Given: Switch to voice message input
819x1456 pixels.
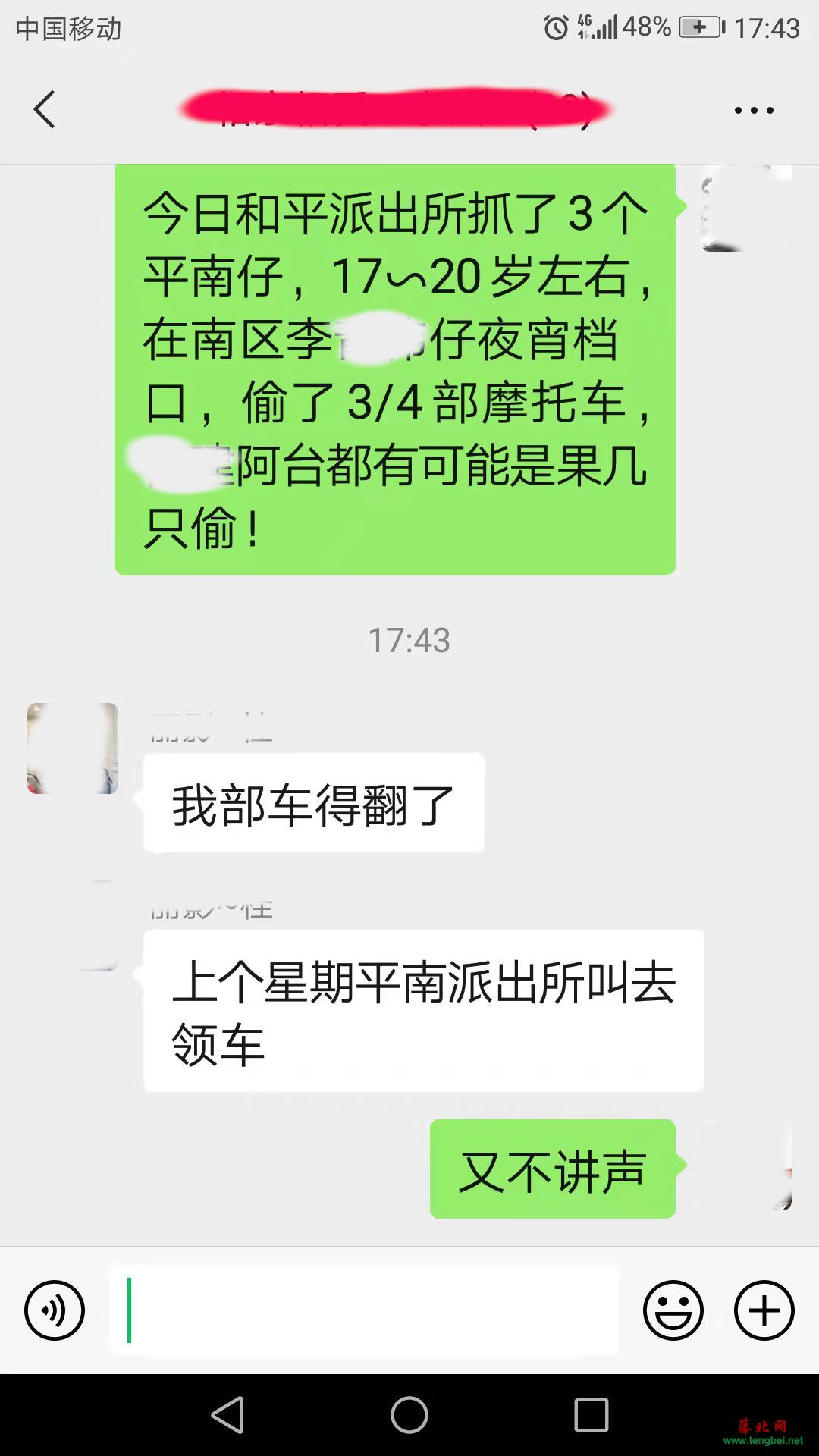Looking at the screenshot, I should pos(54,1310).
